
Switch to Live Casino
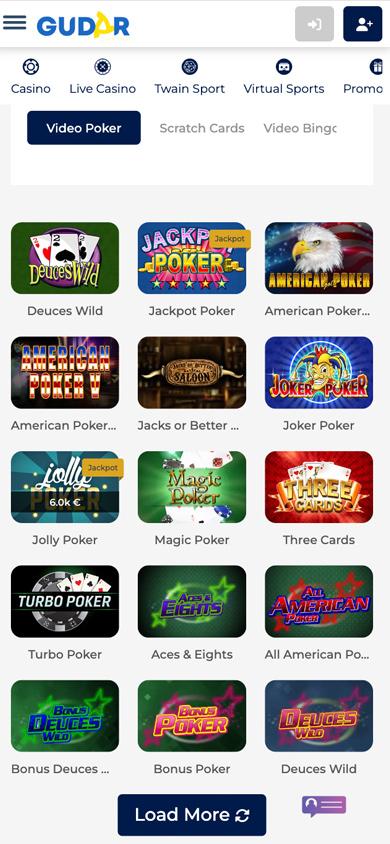click(x=102, y=76)
